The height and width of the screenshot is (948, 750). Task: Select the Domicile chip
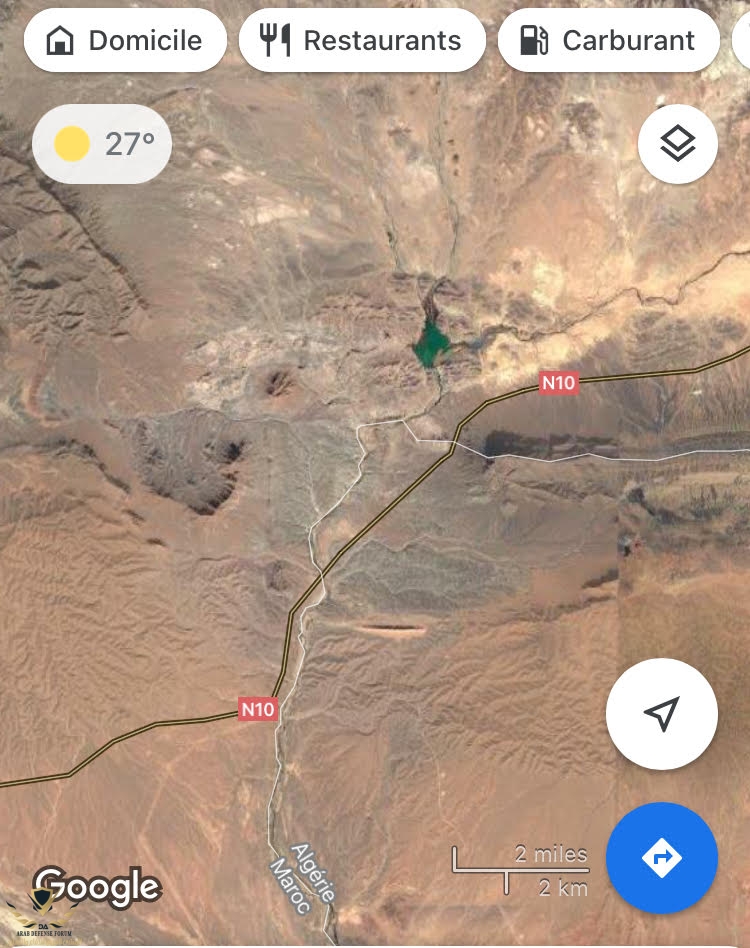point(126,41)
